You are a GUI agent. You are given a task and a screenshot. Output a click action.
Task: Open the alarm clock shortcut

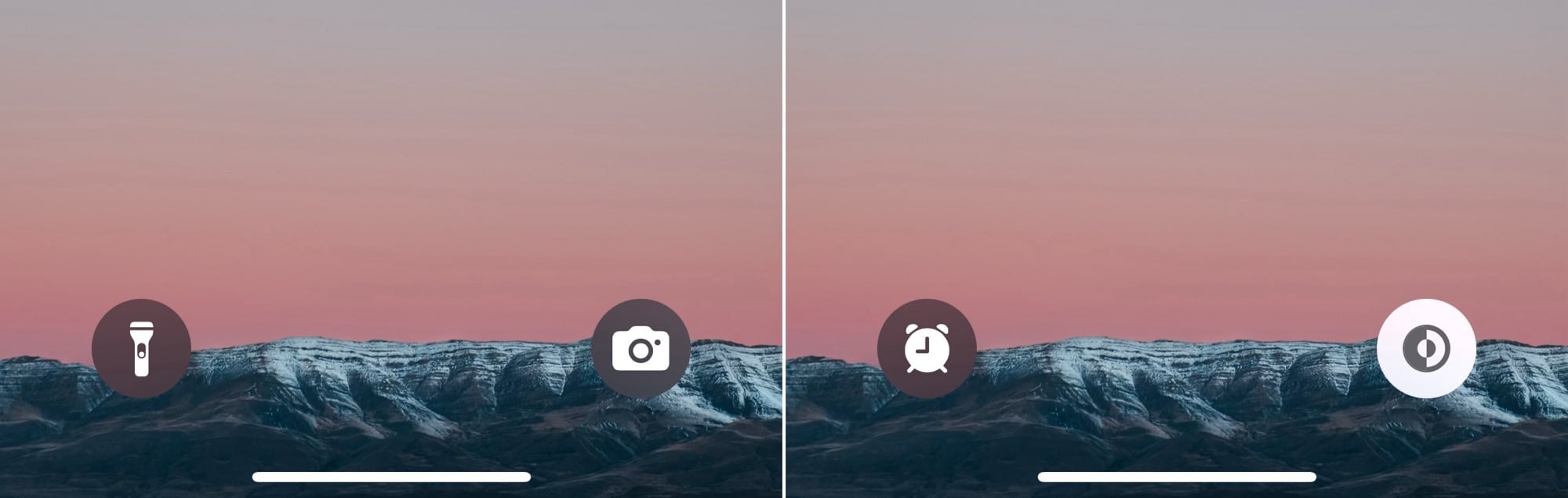pos(927,348)
